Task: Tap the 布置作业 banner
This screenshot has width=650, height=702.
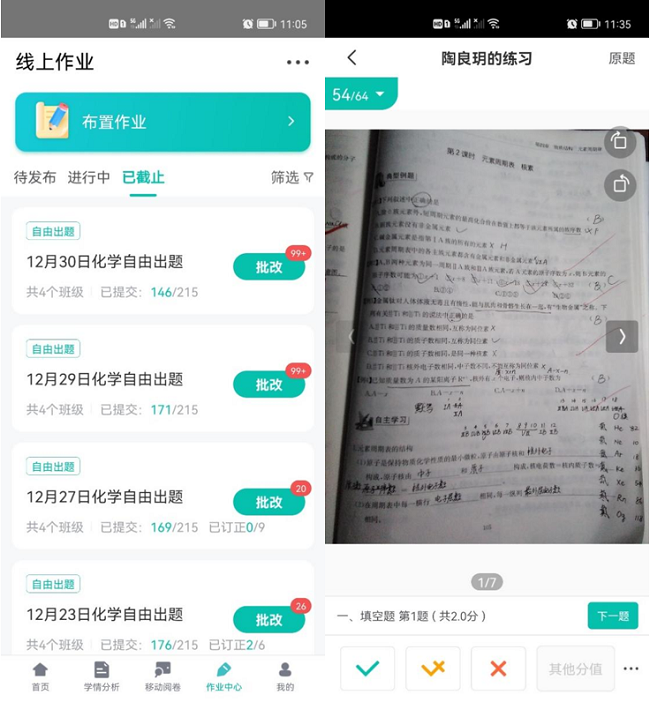Action: pos(163,122)
